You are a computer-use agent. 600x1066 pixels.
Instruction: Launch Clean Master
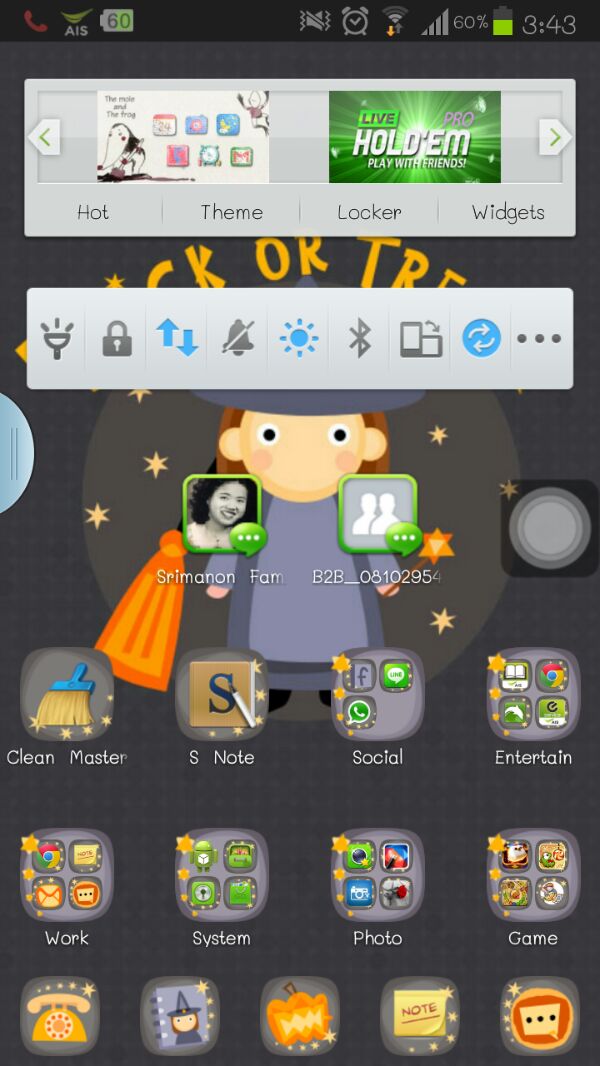[66, 696]
